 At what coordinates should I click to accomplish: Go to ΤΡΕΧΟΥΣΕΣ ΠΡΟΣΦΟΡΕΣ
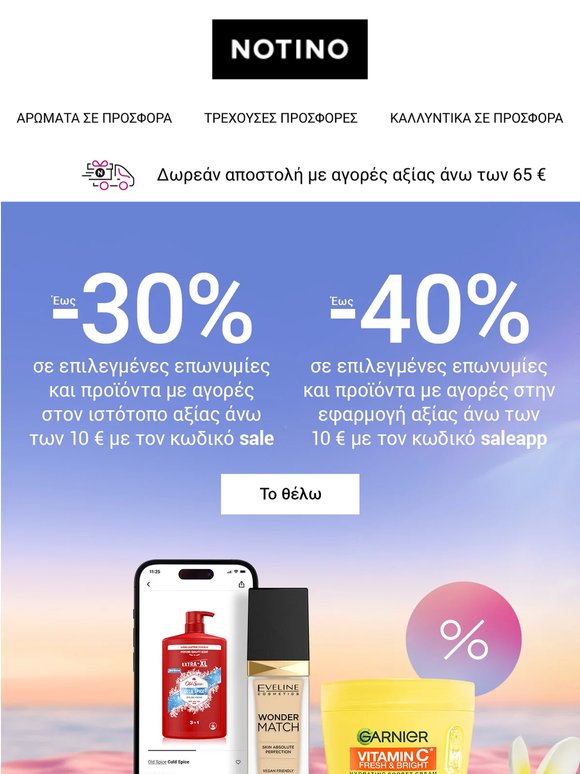[281, 118]
